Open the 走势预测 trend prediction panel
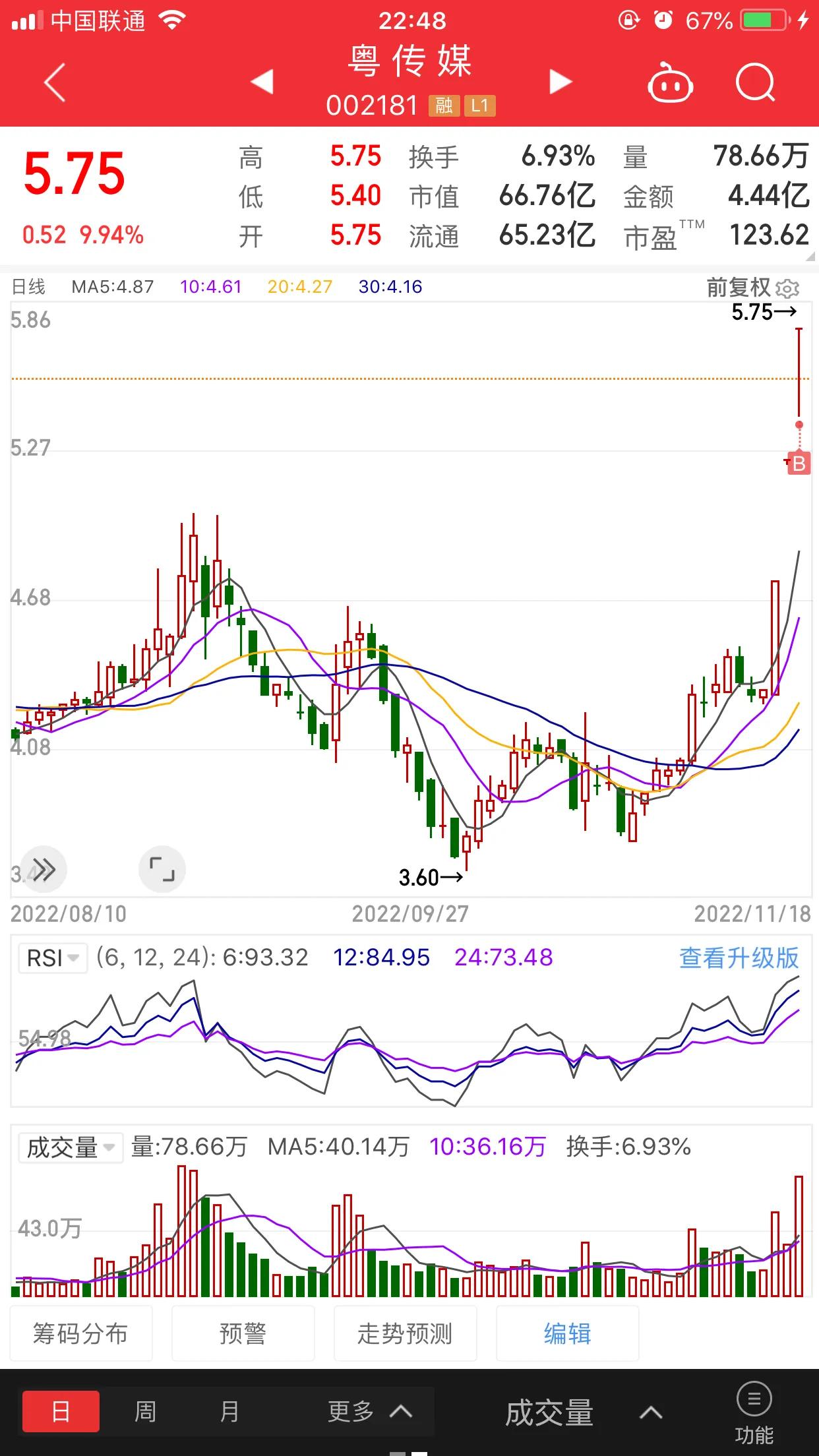819x1456 pixels. click(x=405, y=1333)
